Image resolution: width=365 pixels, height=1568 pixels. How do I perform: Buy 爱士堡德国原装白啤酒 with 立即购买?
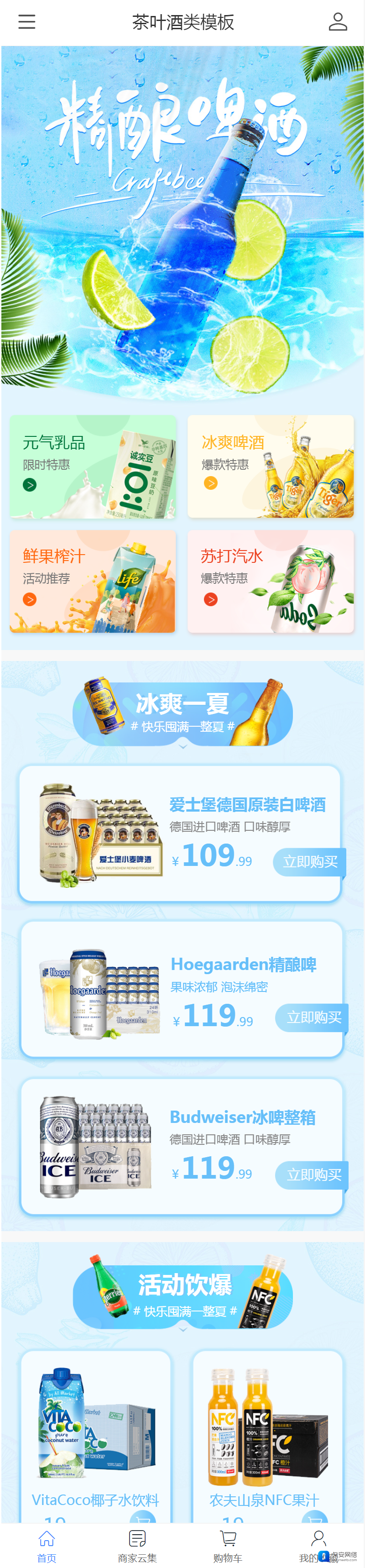click(310, 862)
